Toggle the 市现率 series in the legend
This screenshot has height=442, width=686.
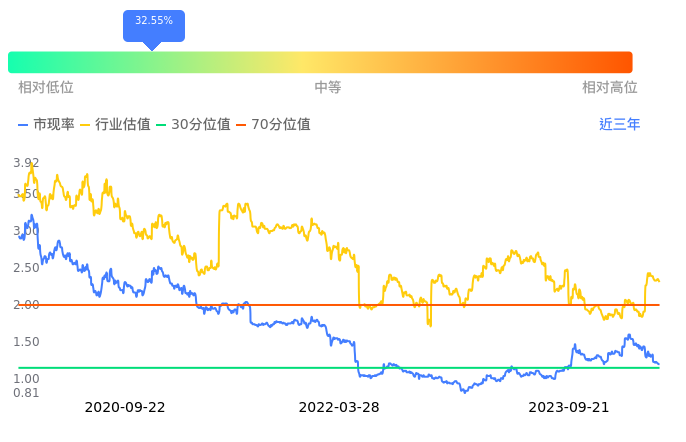(x=47, y=125)
